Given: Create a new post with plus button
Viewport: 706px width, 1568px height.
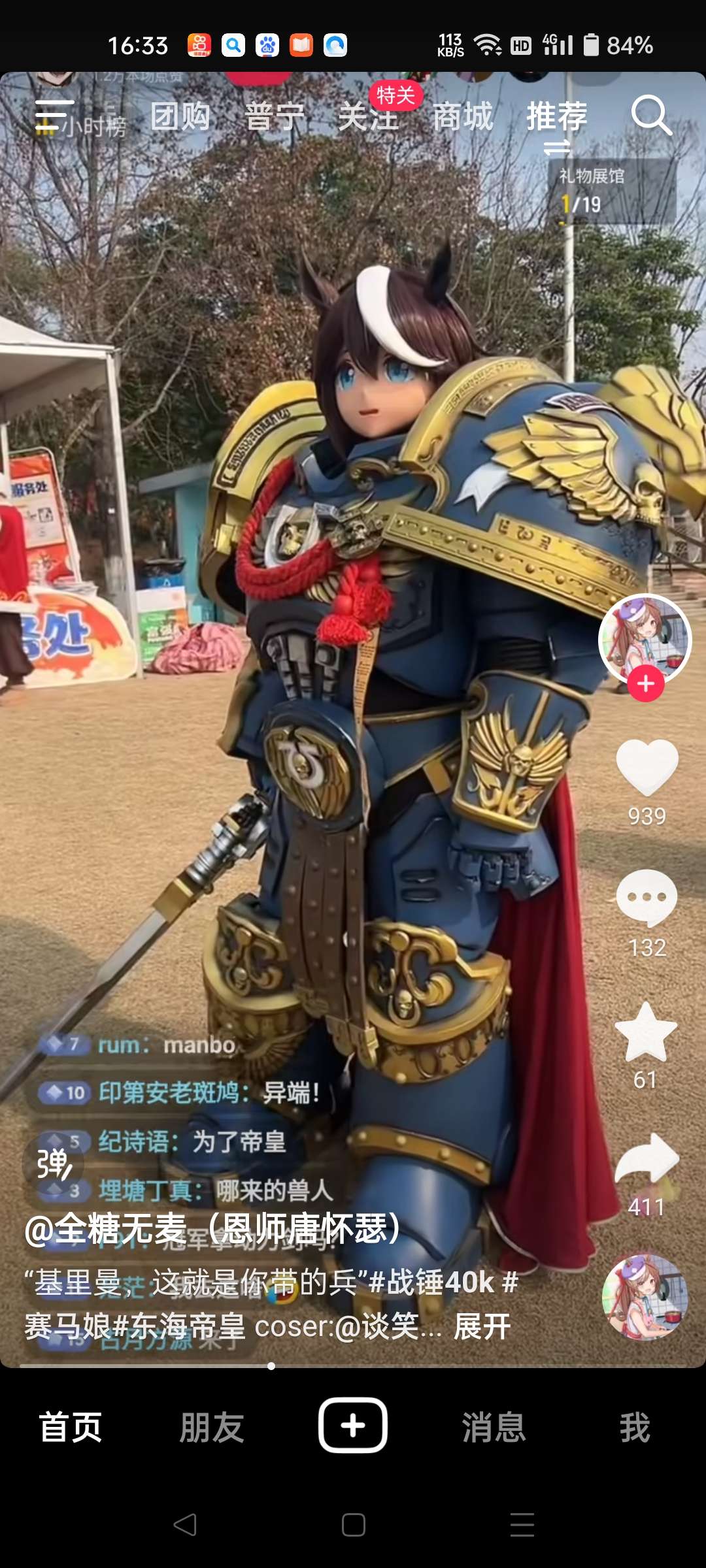Looking at the screenshot, I should pyautogui.click(x=353, y=1425).
